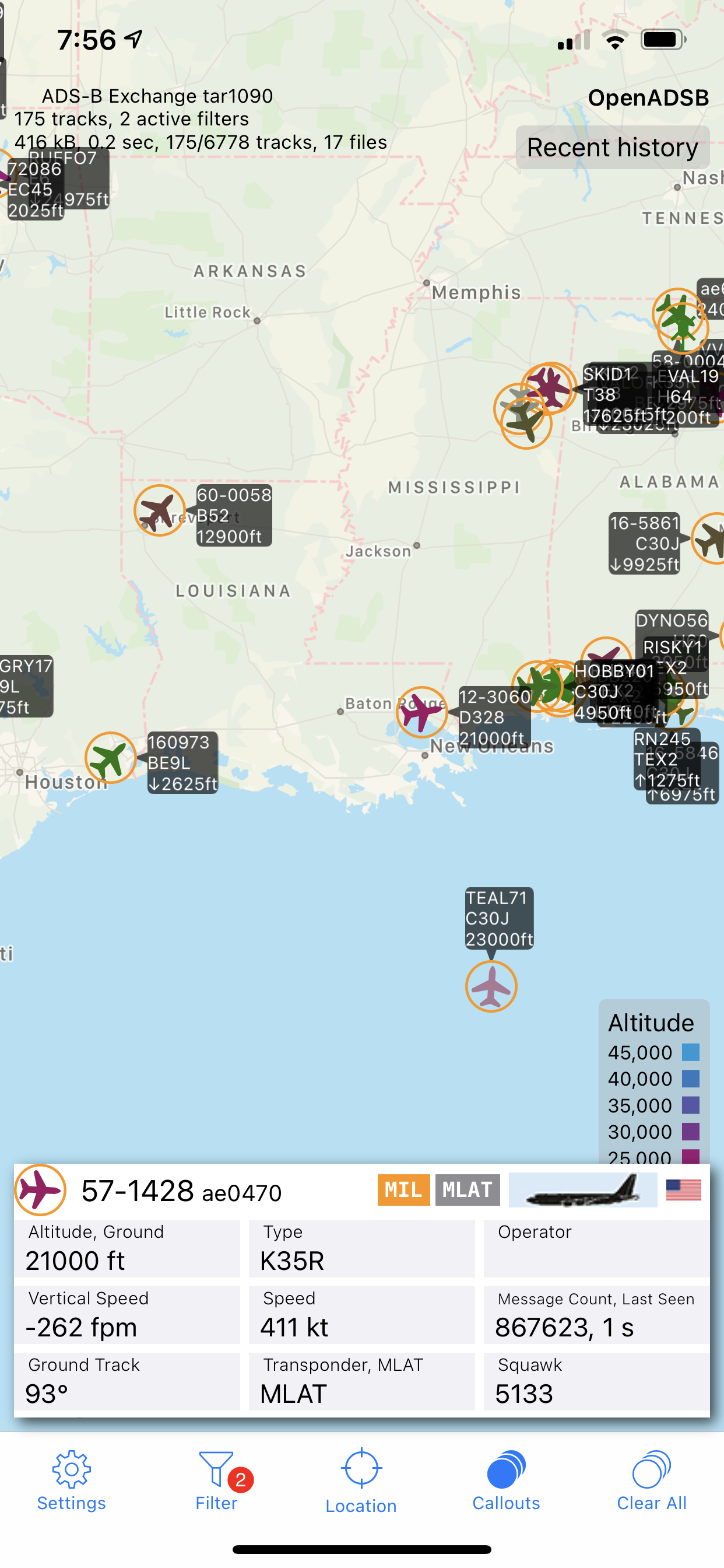The image size is (724, 1568).
Task: Select the BE9L aircraft 160973
Action: coord(111,757)
